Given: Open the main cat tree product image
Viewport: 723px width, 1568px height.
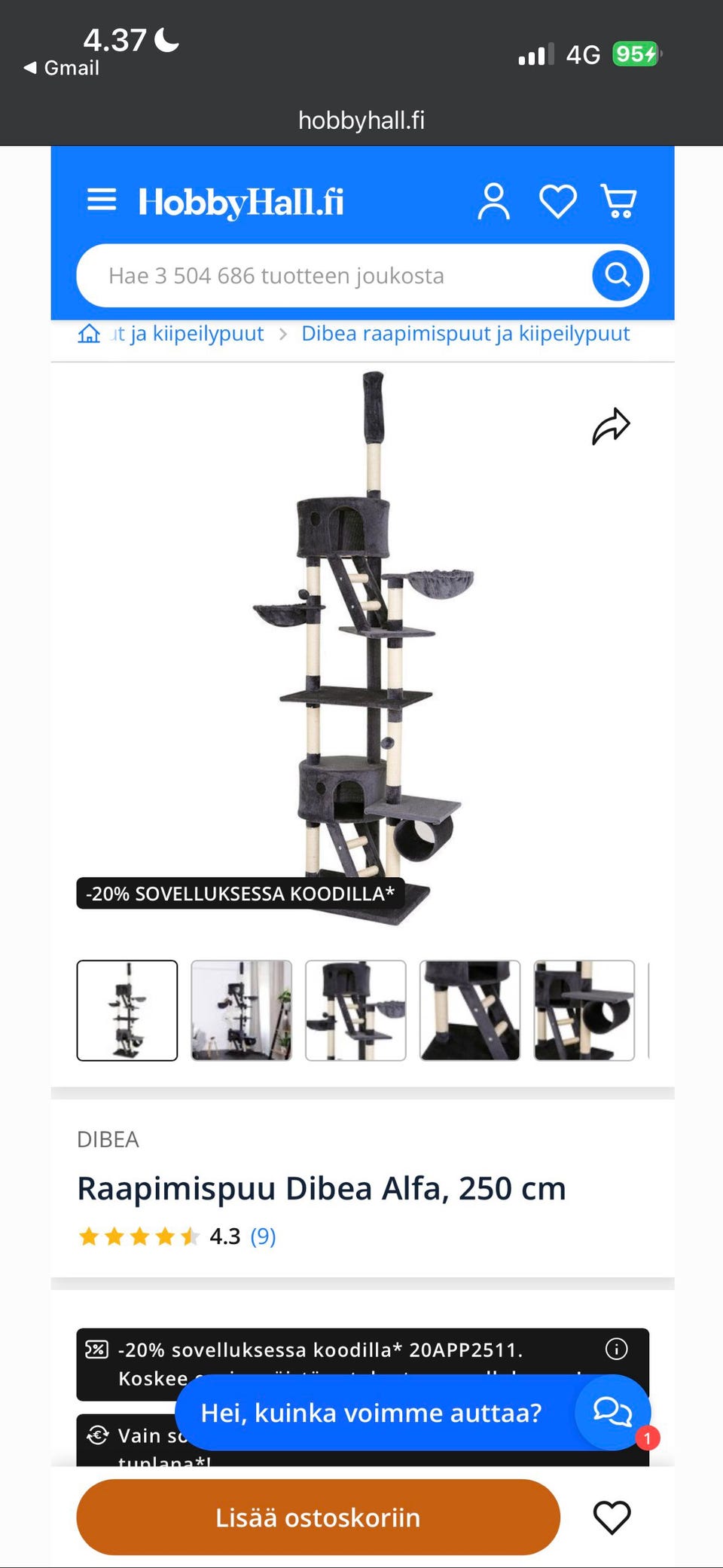Looking at the screenshot, I should click(361, 648).
